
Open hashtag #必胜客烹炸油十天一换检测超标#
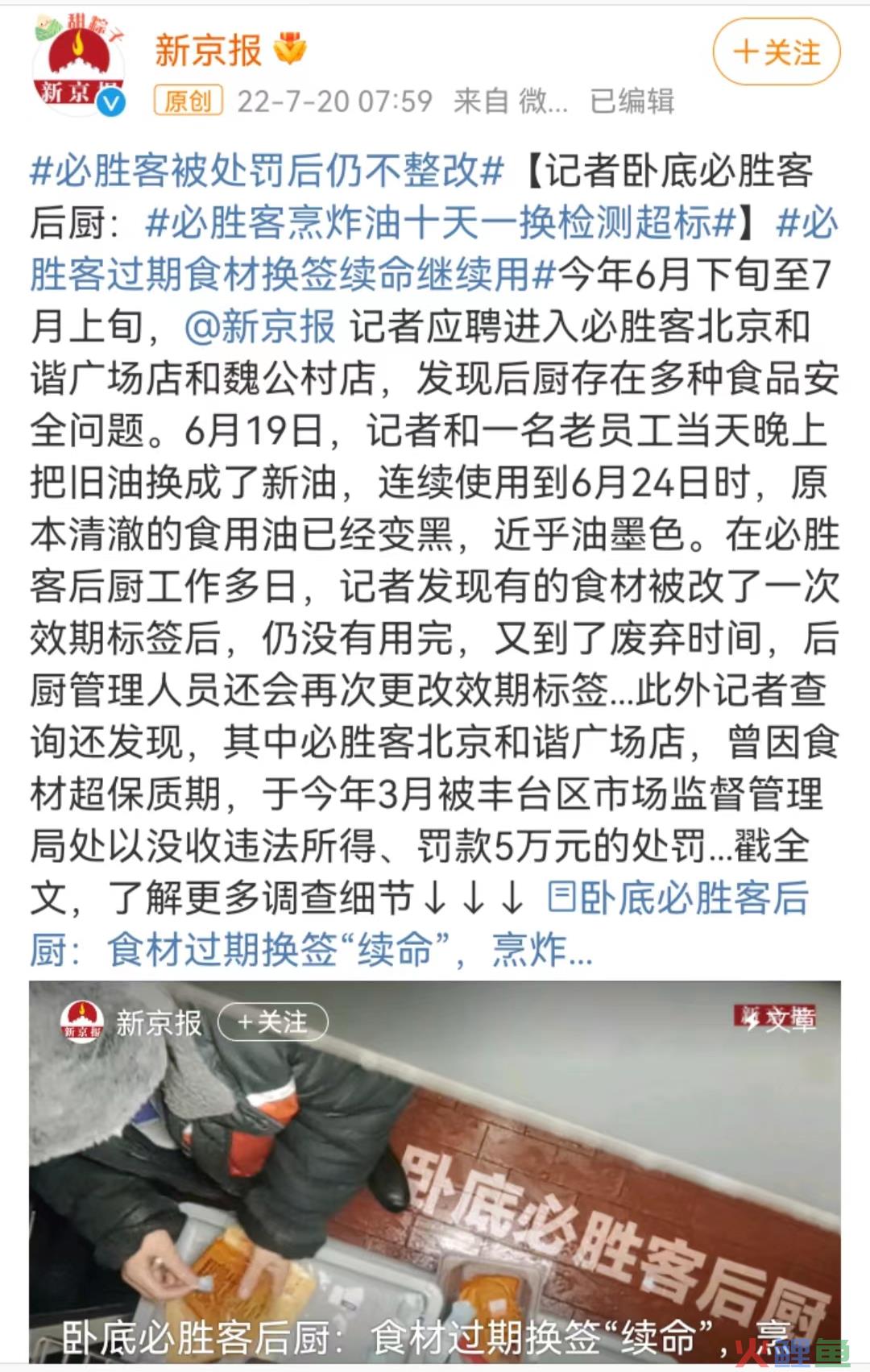click(441, 223)
